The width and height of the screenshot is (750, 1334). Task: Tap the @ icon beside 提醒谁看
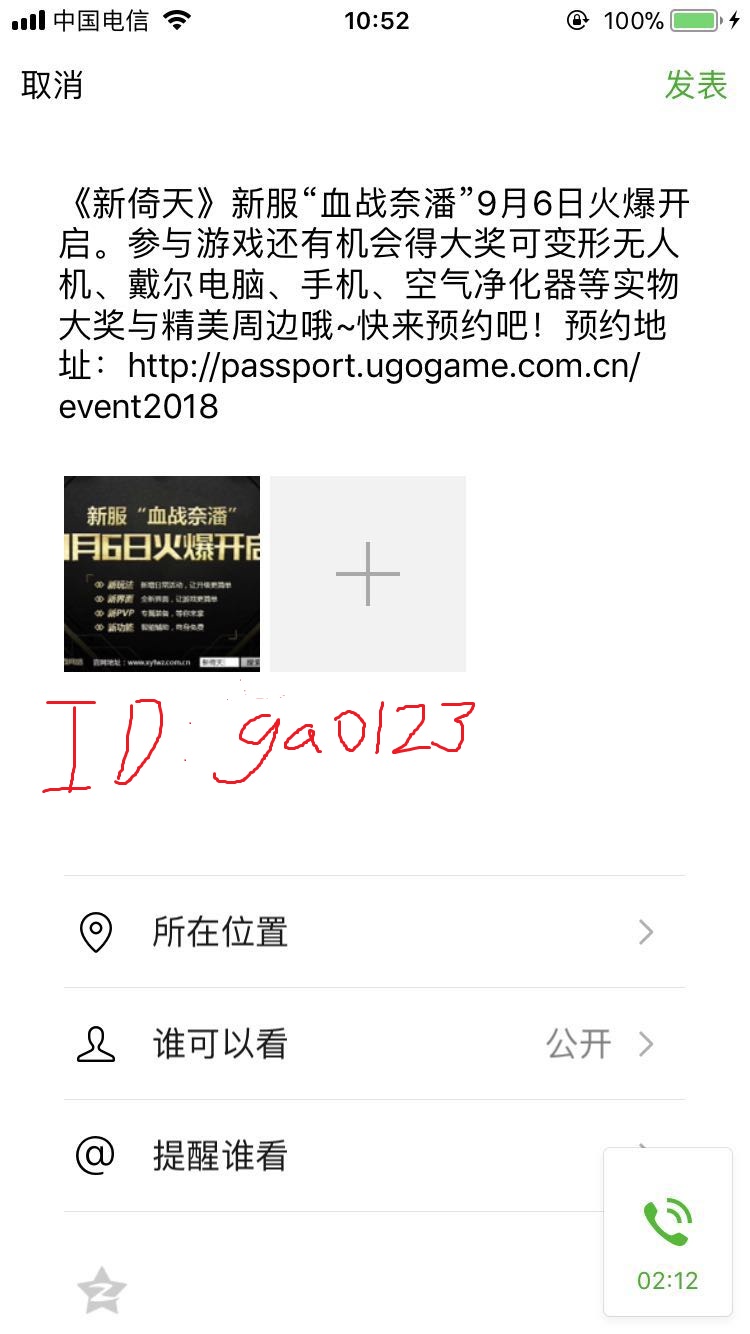pos(95,1155)
